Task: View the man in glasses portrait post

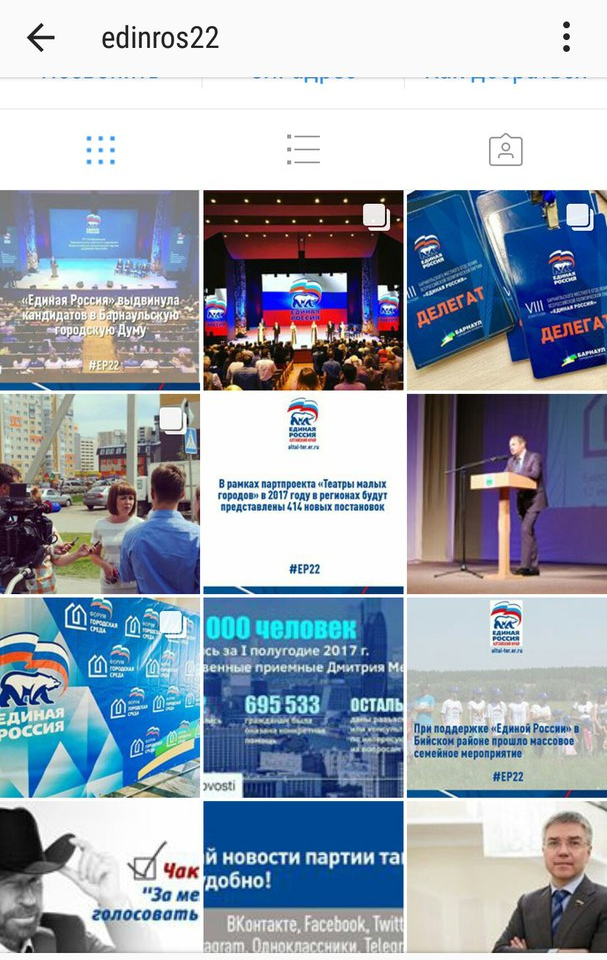Action: tap(506, 877)
